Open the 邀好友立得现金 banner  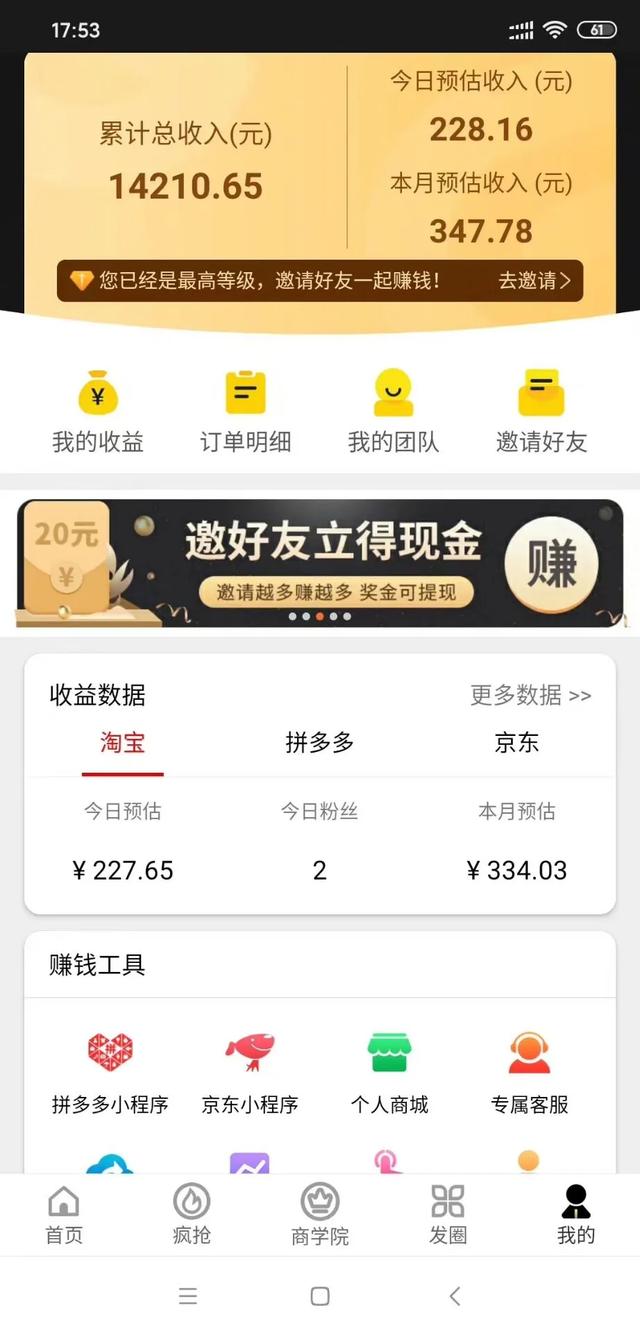coord(320,563)
